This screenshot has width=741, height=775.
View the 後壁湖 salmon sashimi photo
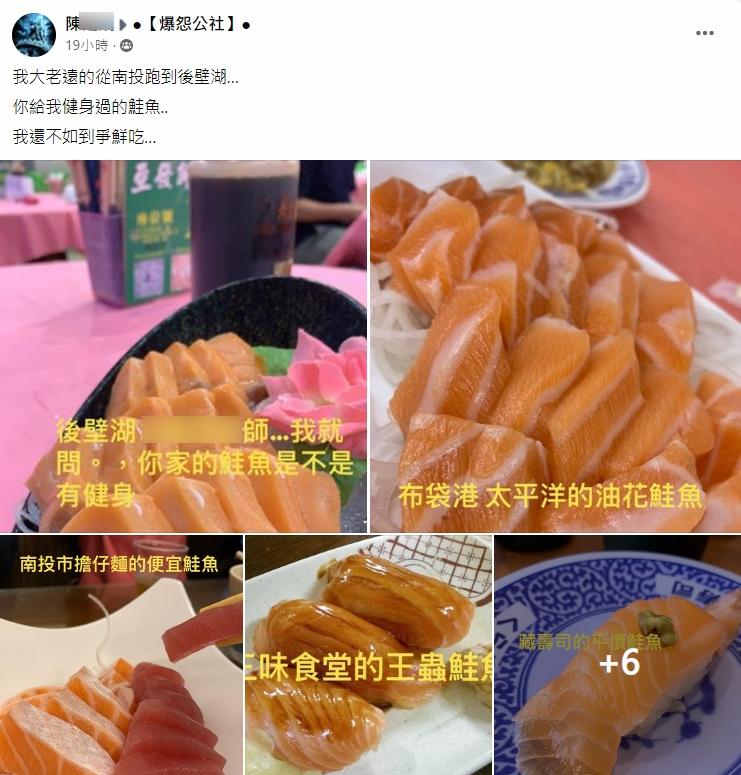(x=184, y=346)
